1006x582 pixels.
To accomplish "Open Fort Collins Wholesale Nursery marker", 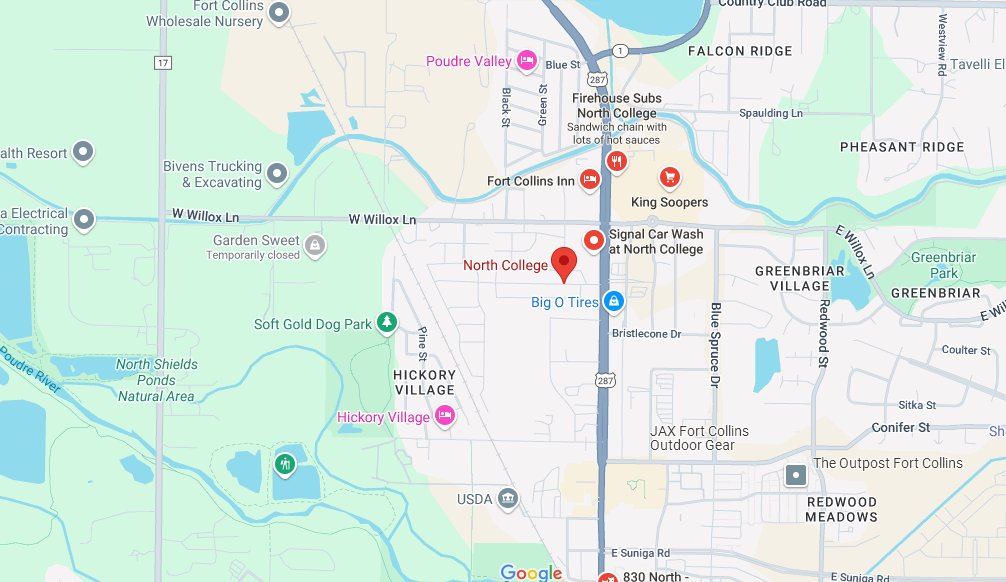I will [280, 13].
